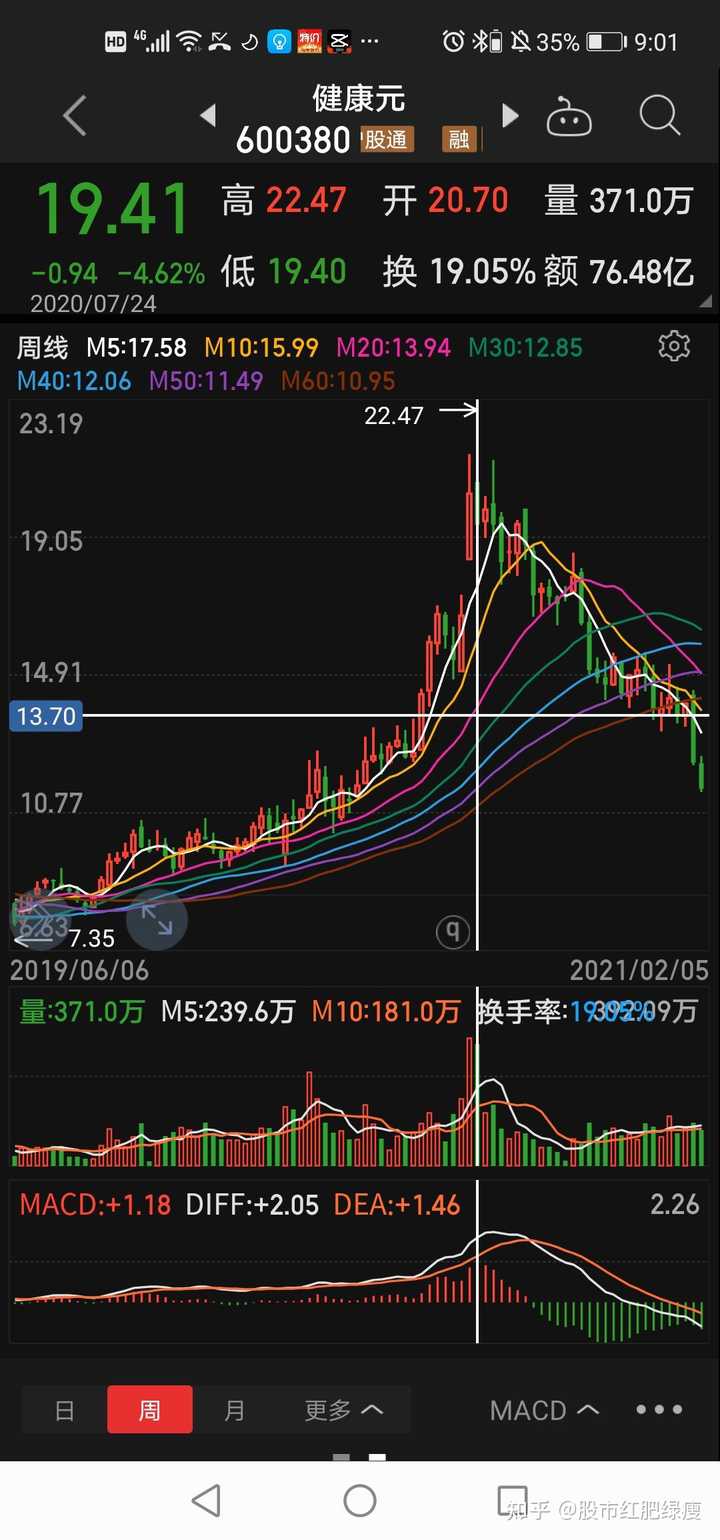720x1540 pixels.
Task: Expand chart to full screen
Action: click(157, 920)
